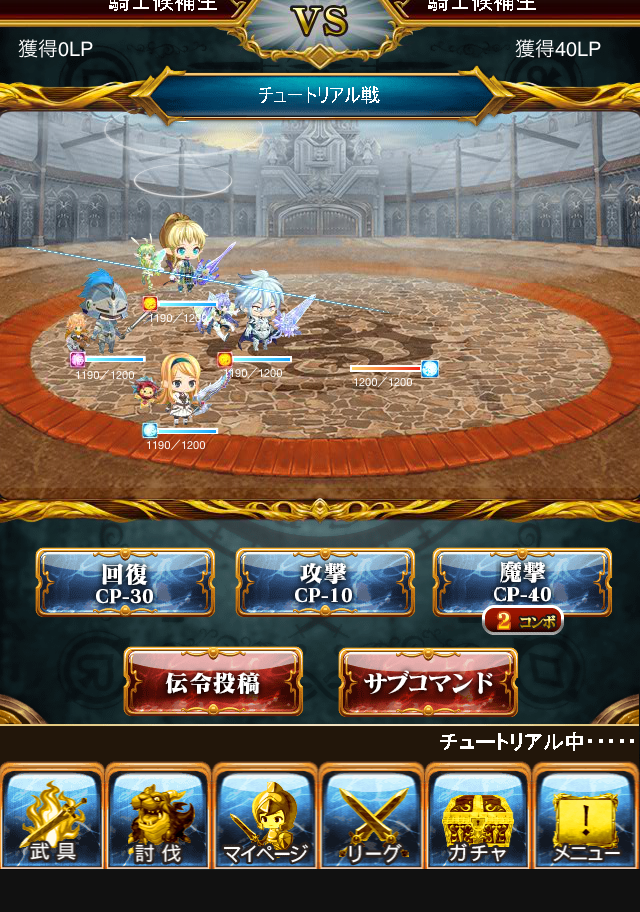Use the 回復 CP-30 heal command
The image size is (640, 912).
pos(125,583)
